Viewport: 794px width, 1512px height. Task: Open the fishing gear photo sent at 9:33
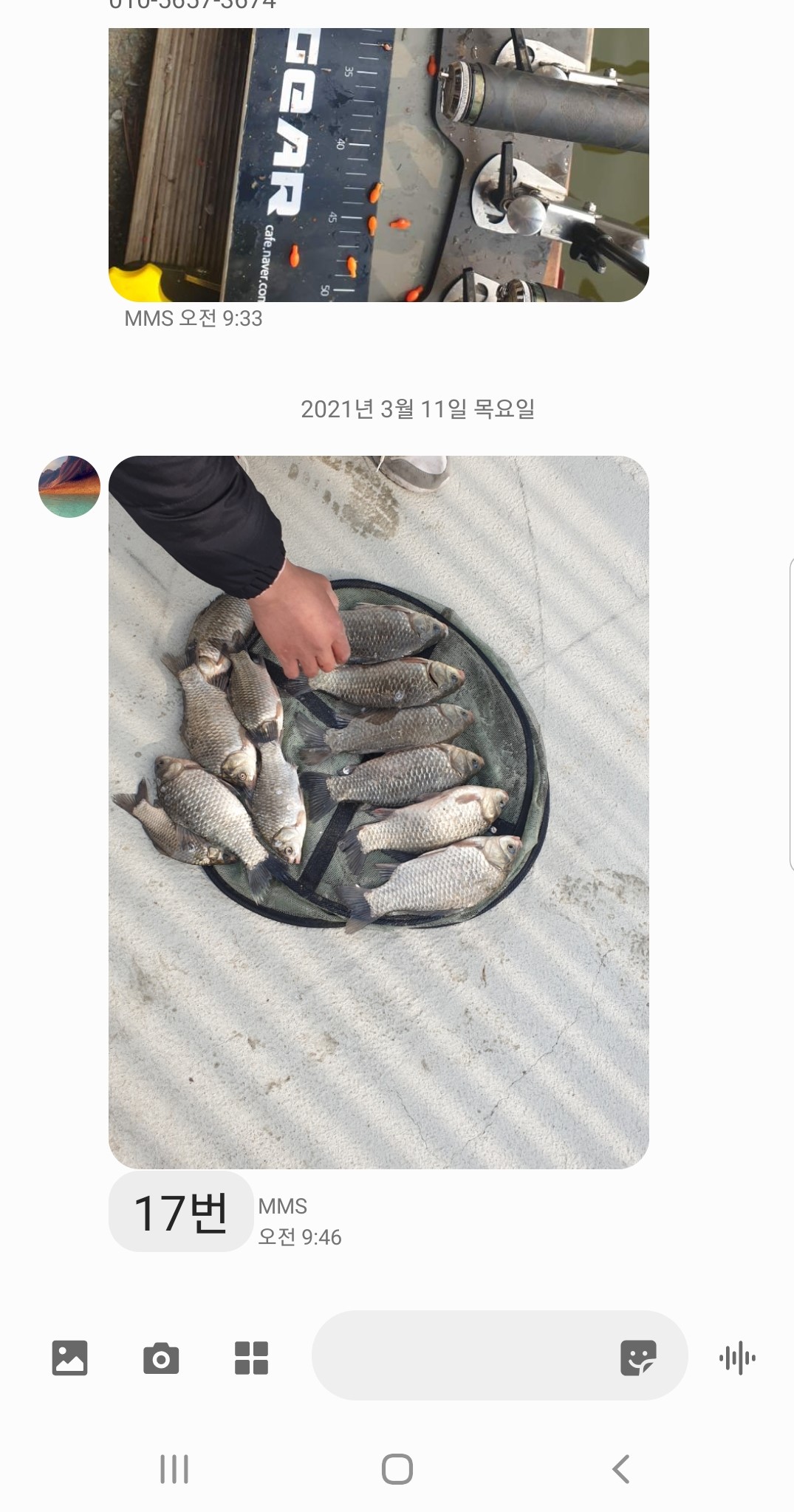pyautogui.click(x=378, y=164)
